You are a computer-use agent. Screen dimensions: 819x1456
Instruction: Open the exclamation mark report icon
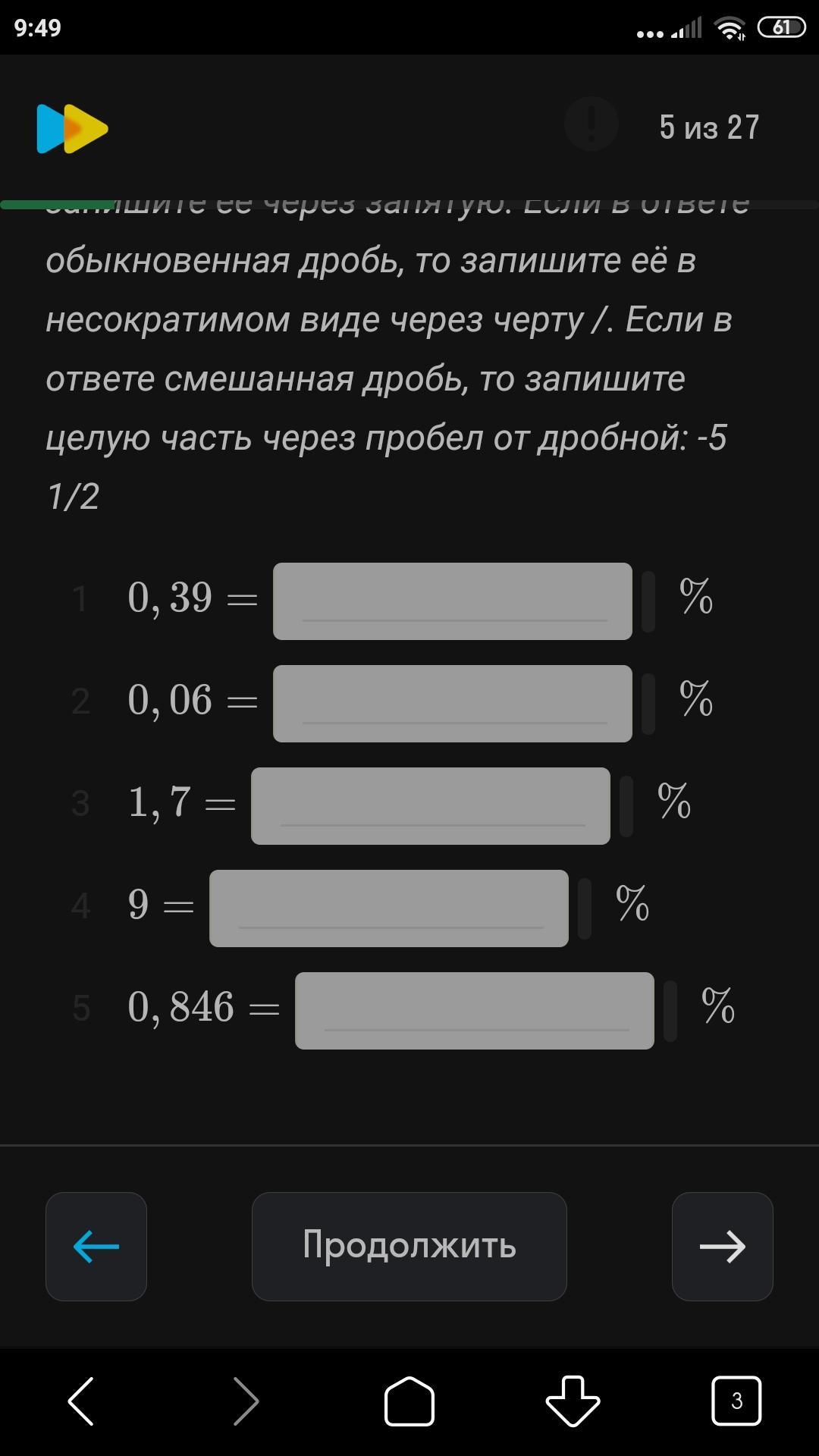(591, 124)
